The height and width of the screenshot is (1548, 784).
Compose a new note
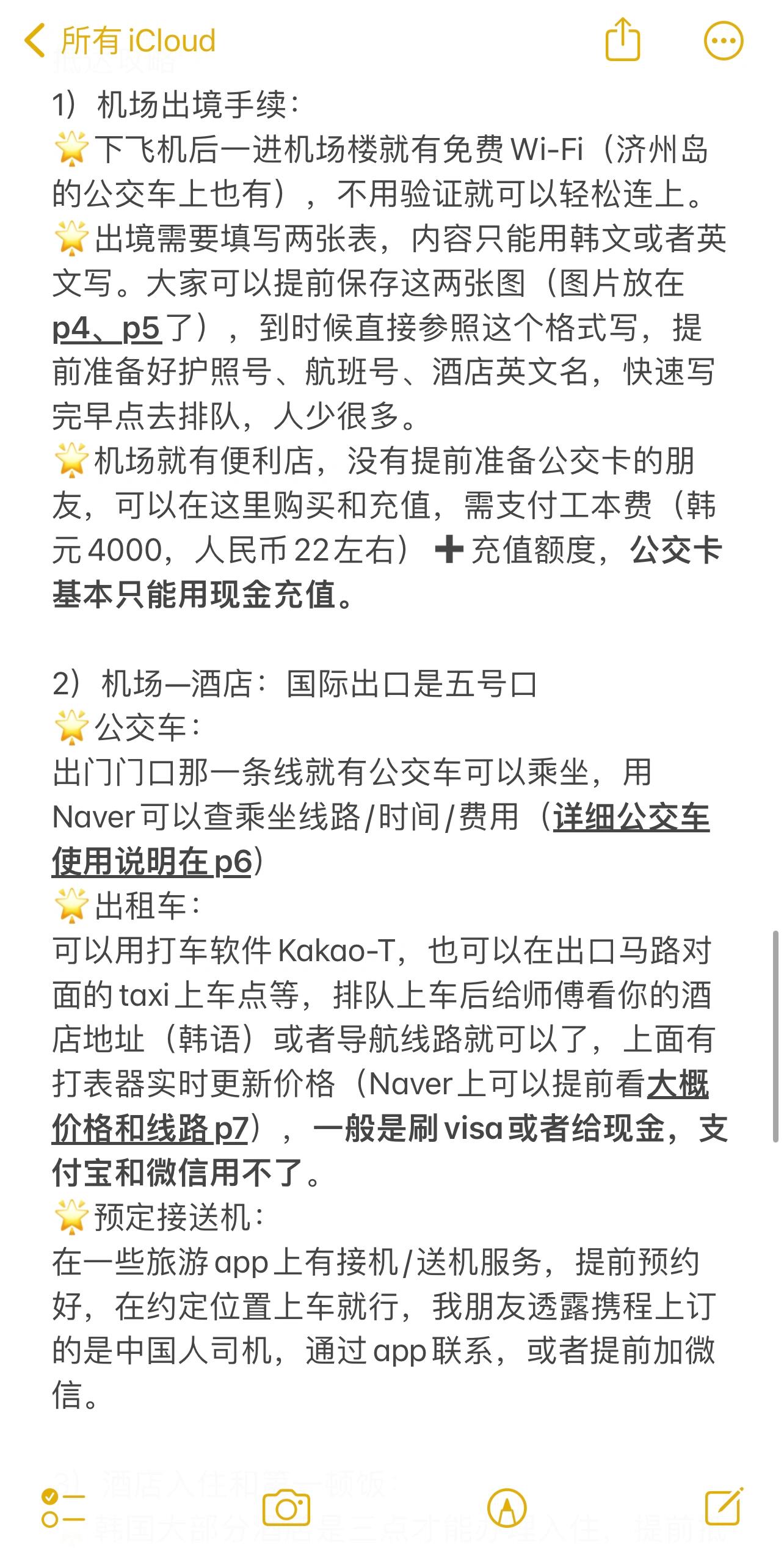coord(724,1506)
